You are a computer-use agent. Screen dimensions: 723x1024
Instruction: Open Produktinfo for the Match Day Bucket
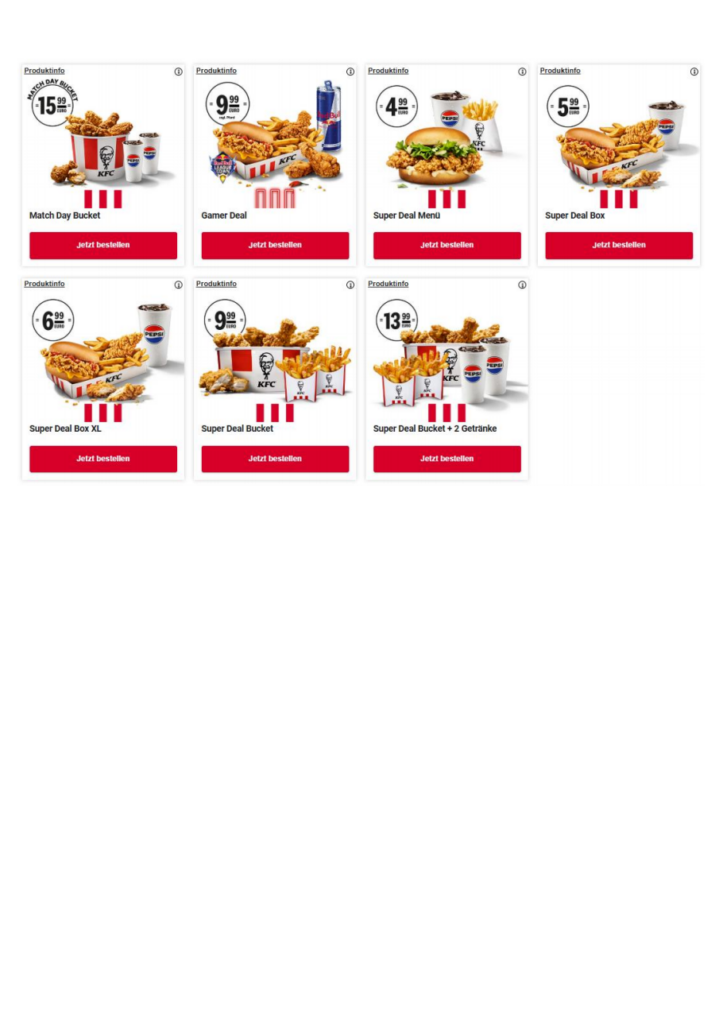(43, 70)
